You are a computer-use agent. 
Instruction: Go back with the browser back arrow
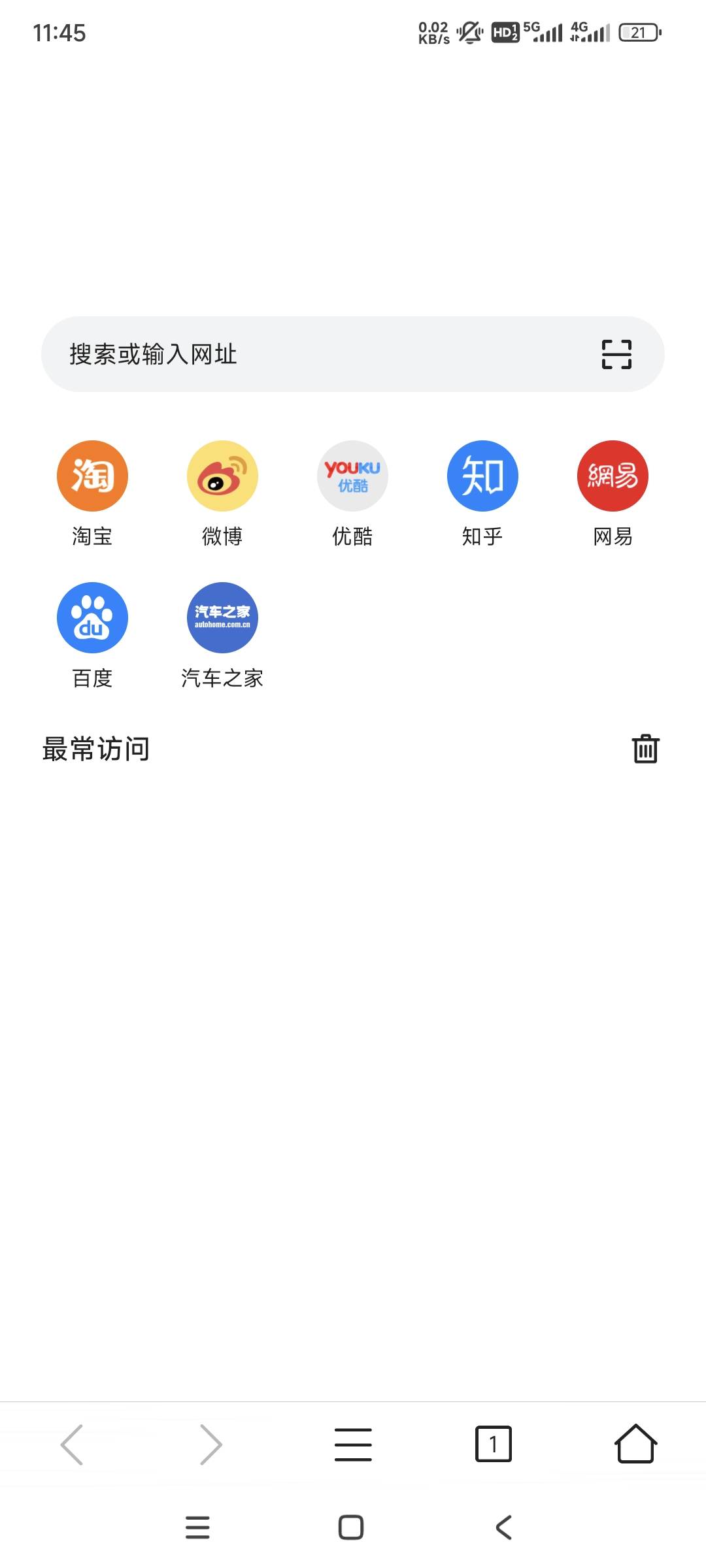pos(72,1445)
